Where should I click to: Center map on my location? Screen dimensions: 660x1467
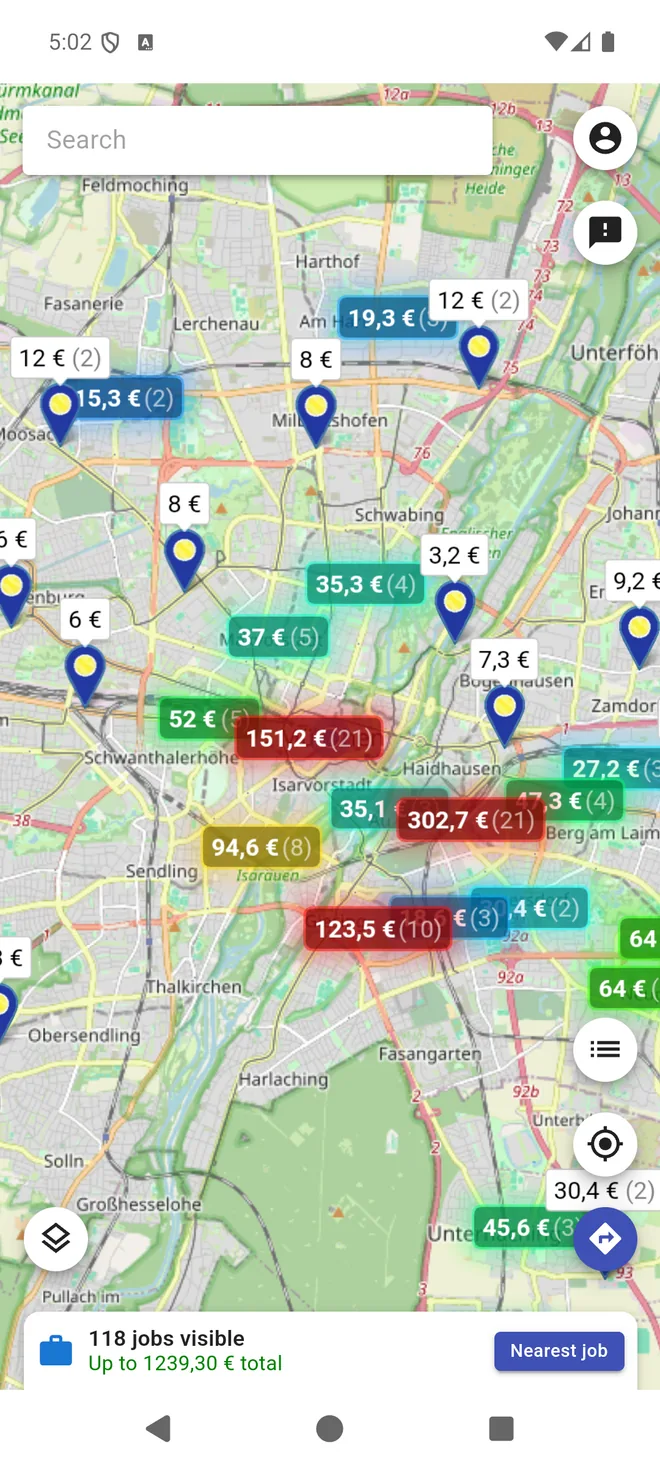pos(605,1144)
